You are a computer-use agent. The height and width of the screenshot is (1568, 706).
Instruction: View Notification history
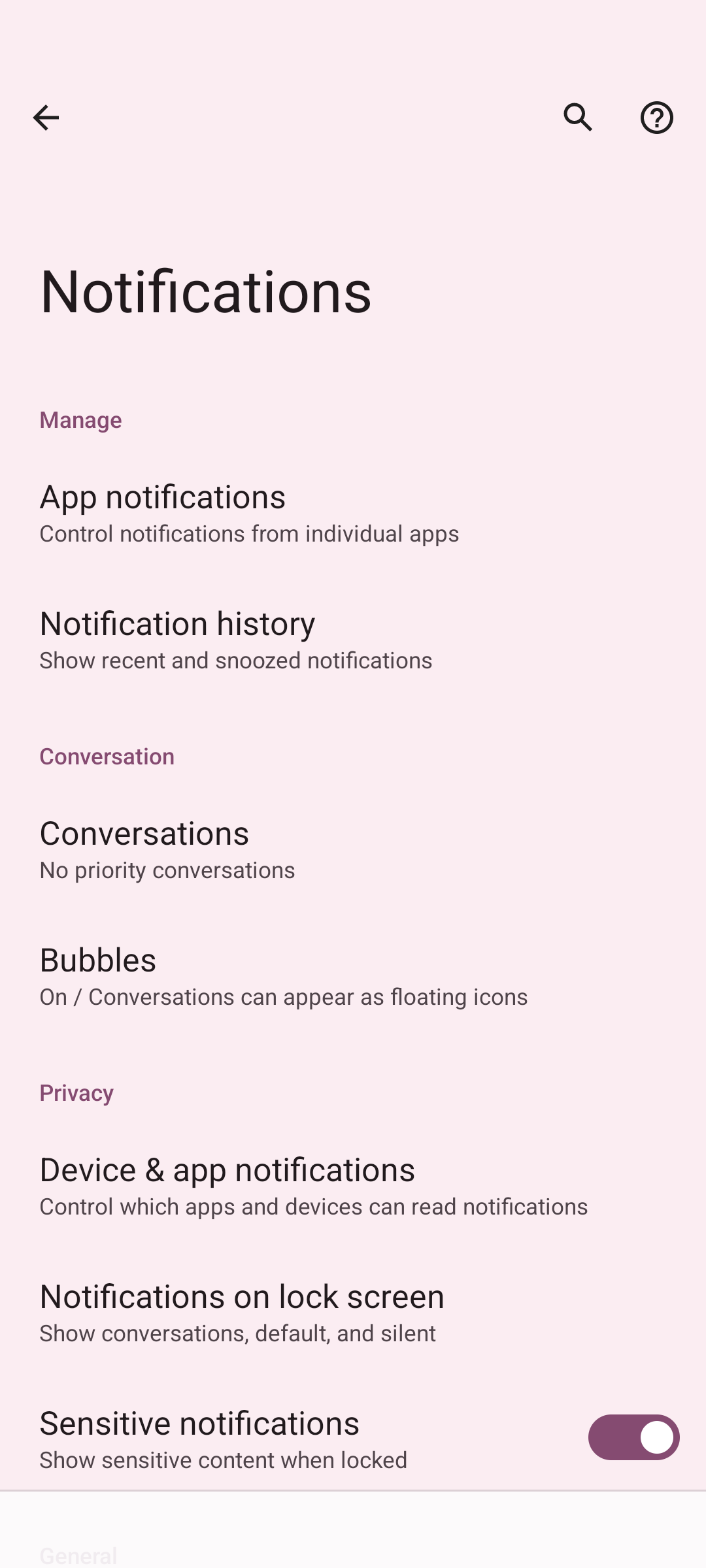[x=235, y=640]
